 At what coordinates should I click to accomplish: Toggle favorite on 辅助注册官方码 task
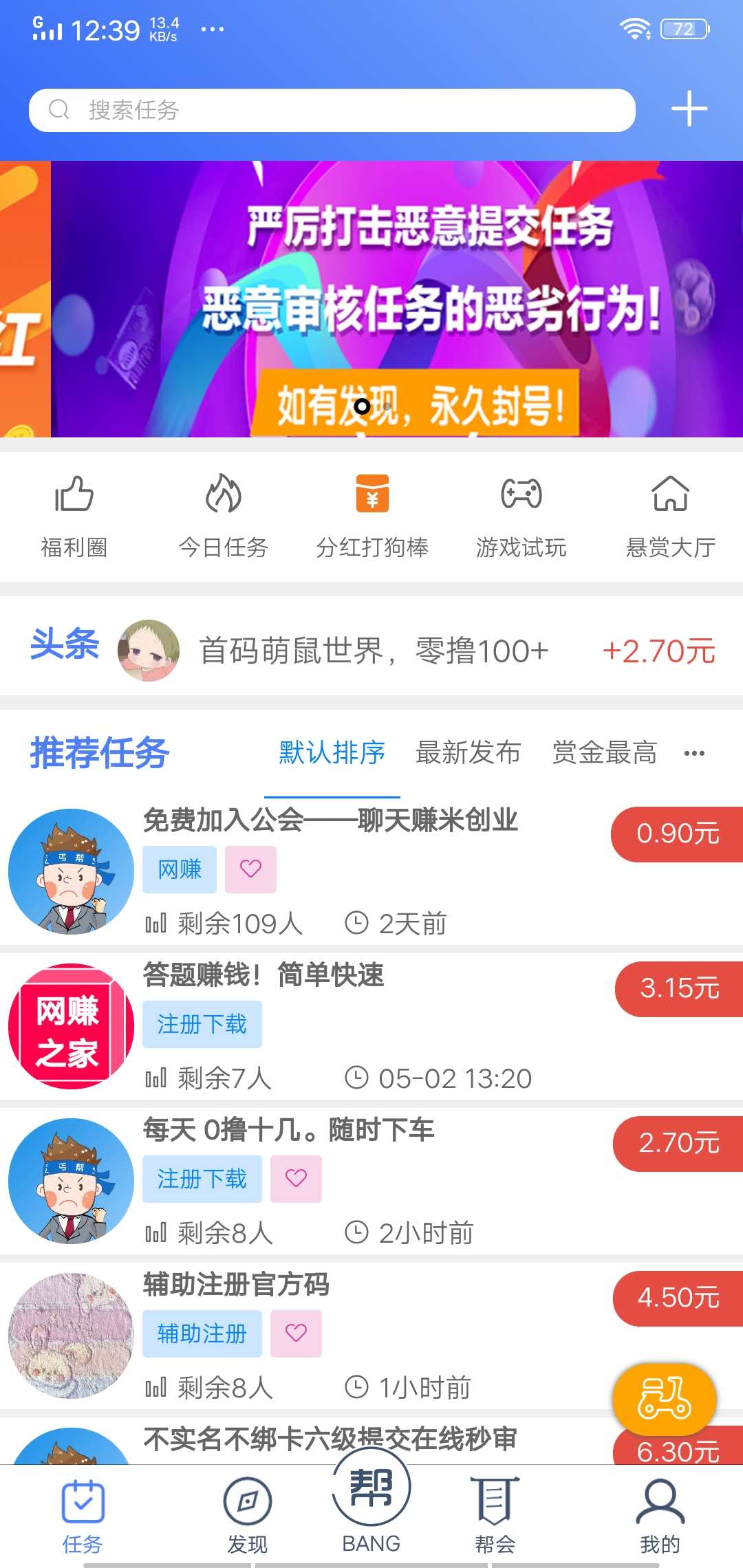pos(296,1333)
